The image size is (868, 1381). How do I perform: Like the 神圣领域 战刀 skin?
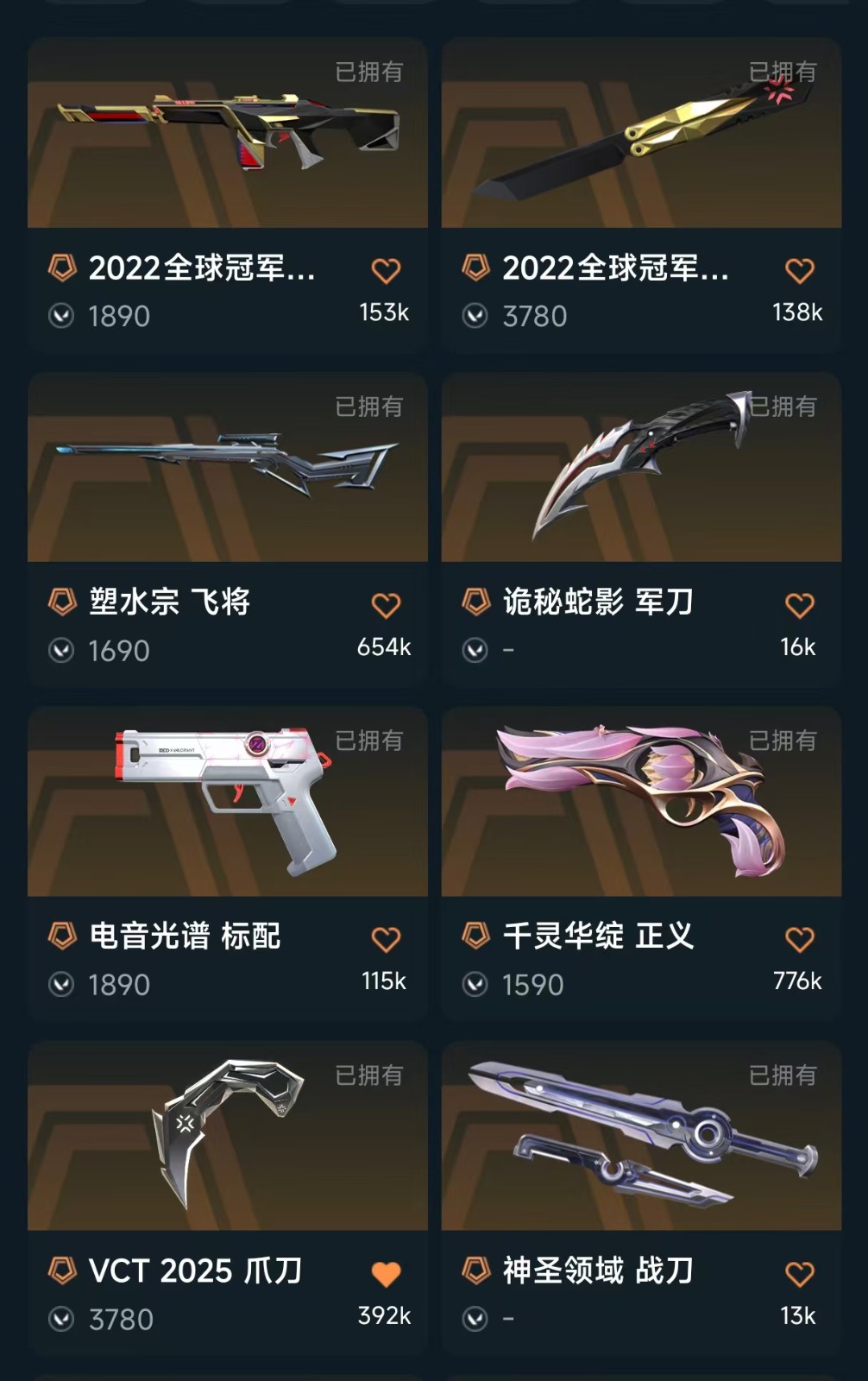(x=799, y=1274)
